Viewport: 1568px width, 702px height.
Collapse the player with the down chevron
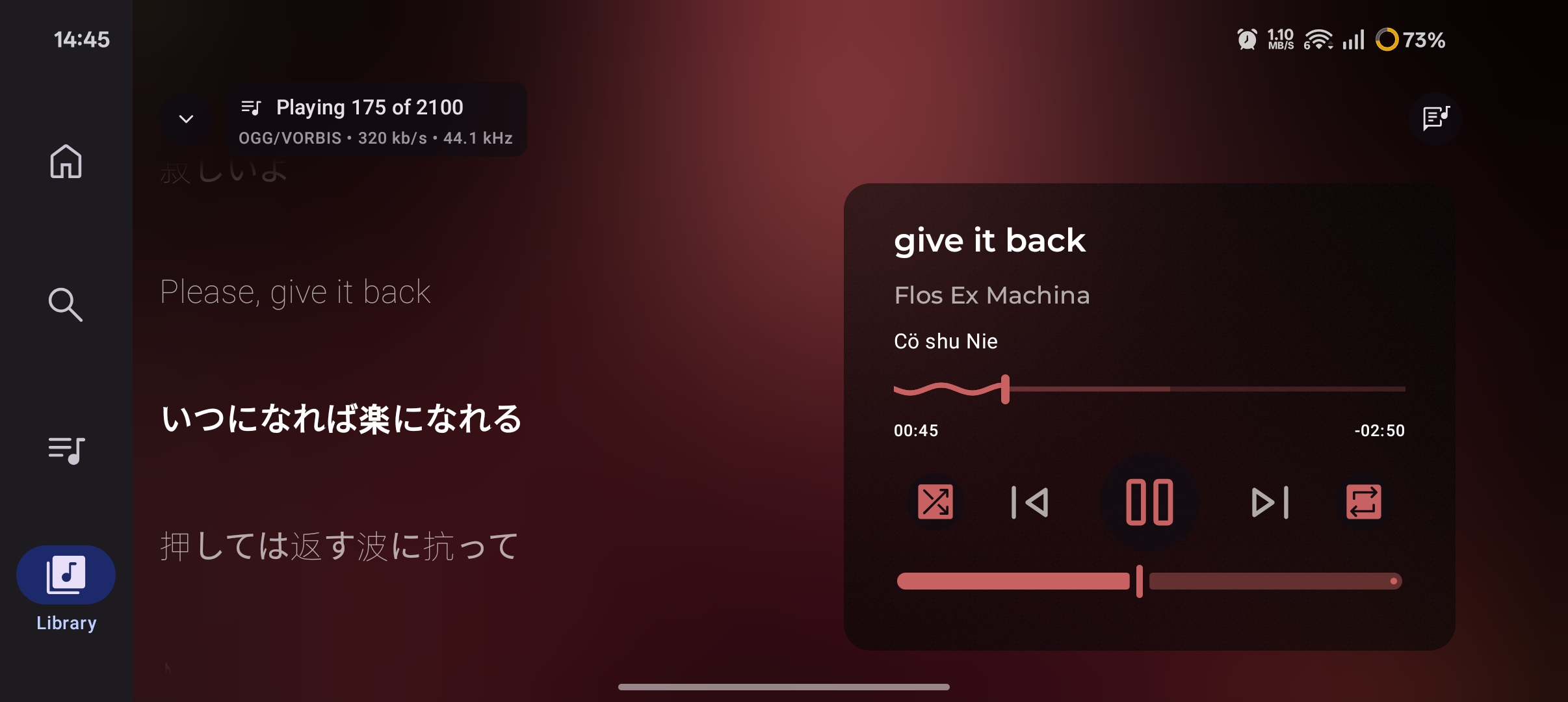coord(187,119)
